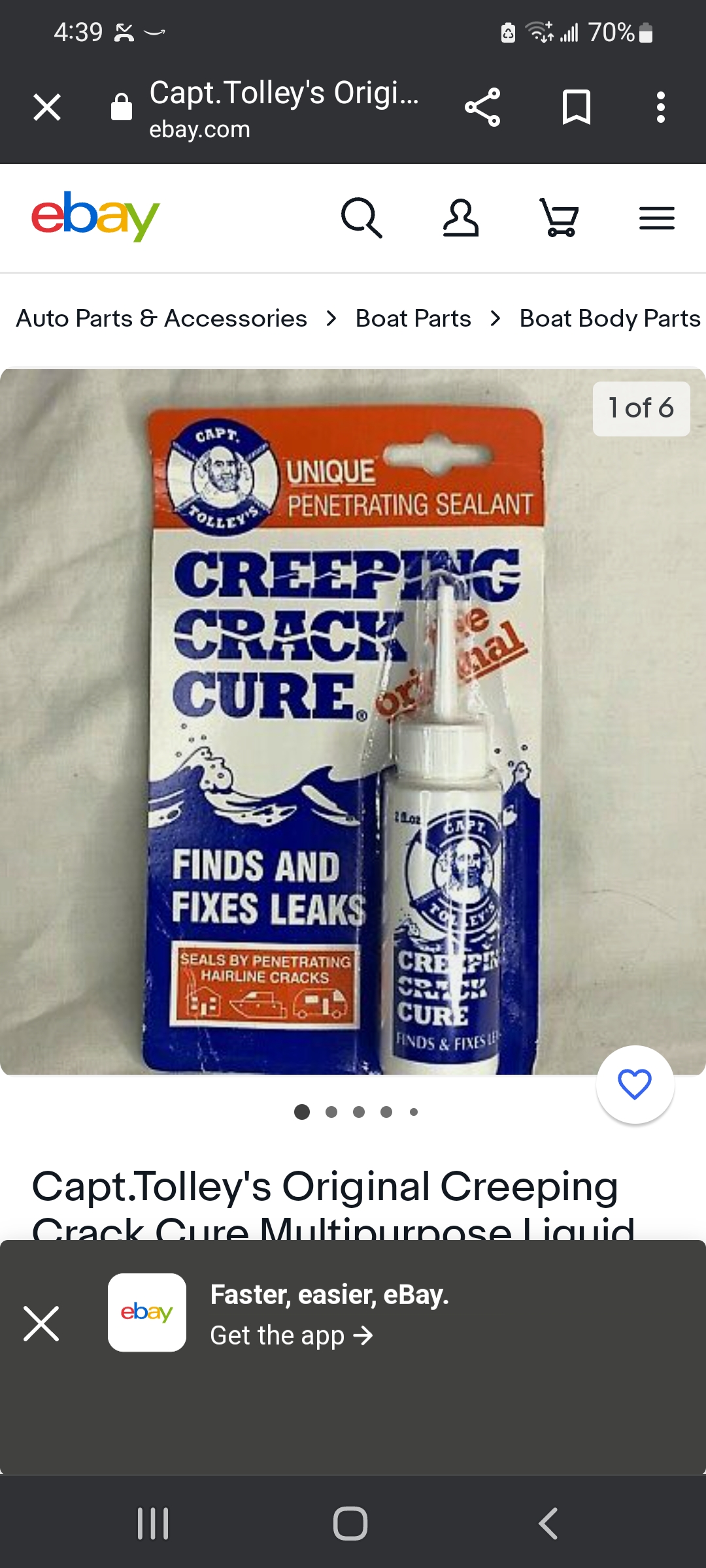Tap Get the app link

[x=292, y=1335]
